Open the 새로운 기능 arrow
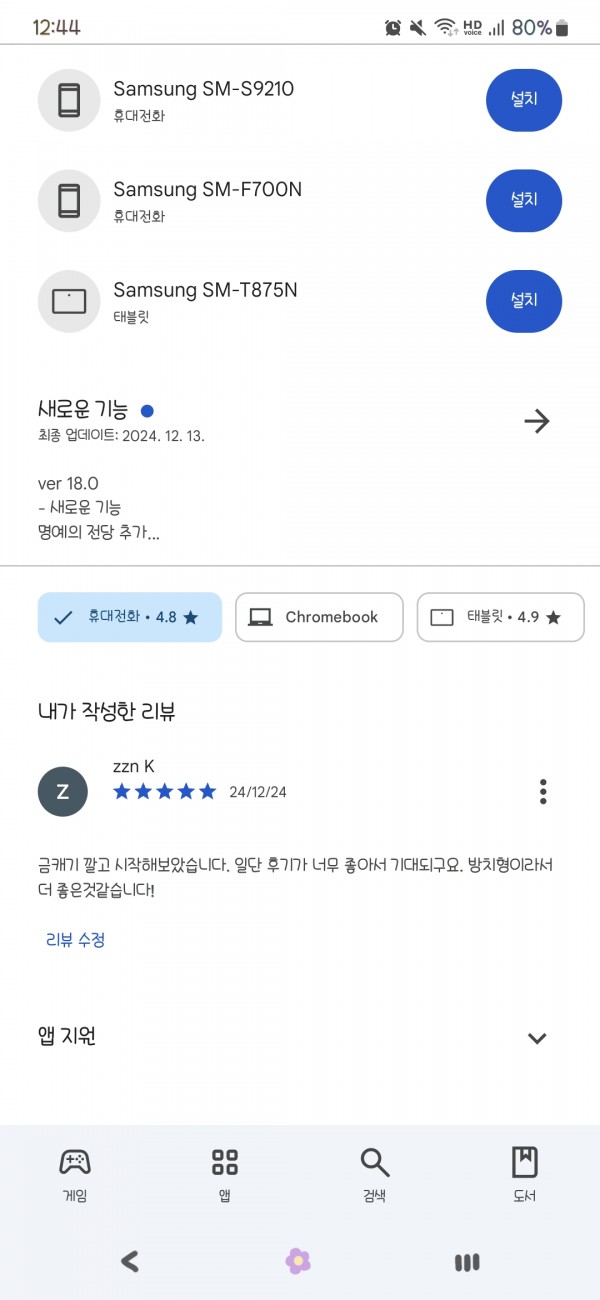This screenshot has width=600, height=1300. tap(537, 421)
